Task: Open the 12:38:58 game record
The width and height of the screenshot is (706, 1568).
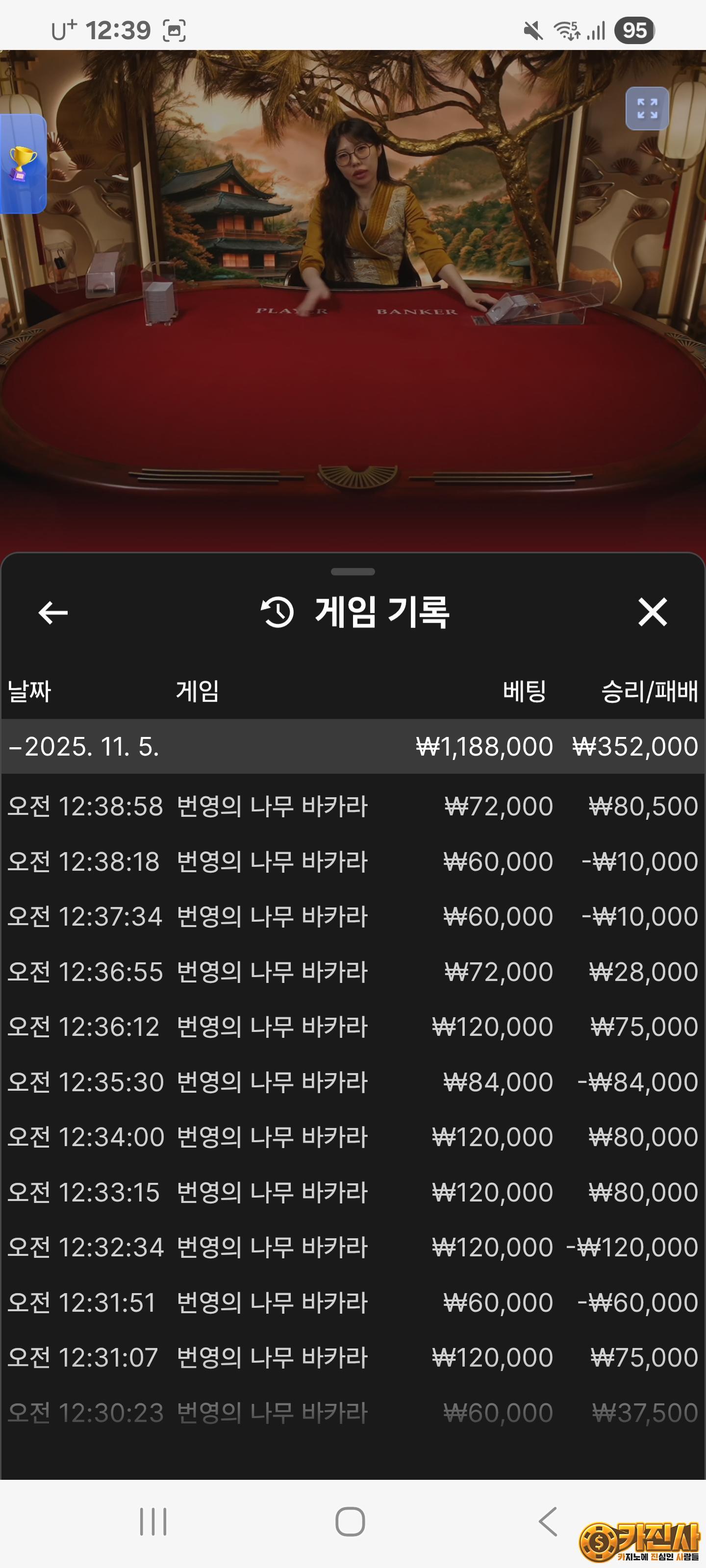Action: pos(353,806)
